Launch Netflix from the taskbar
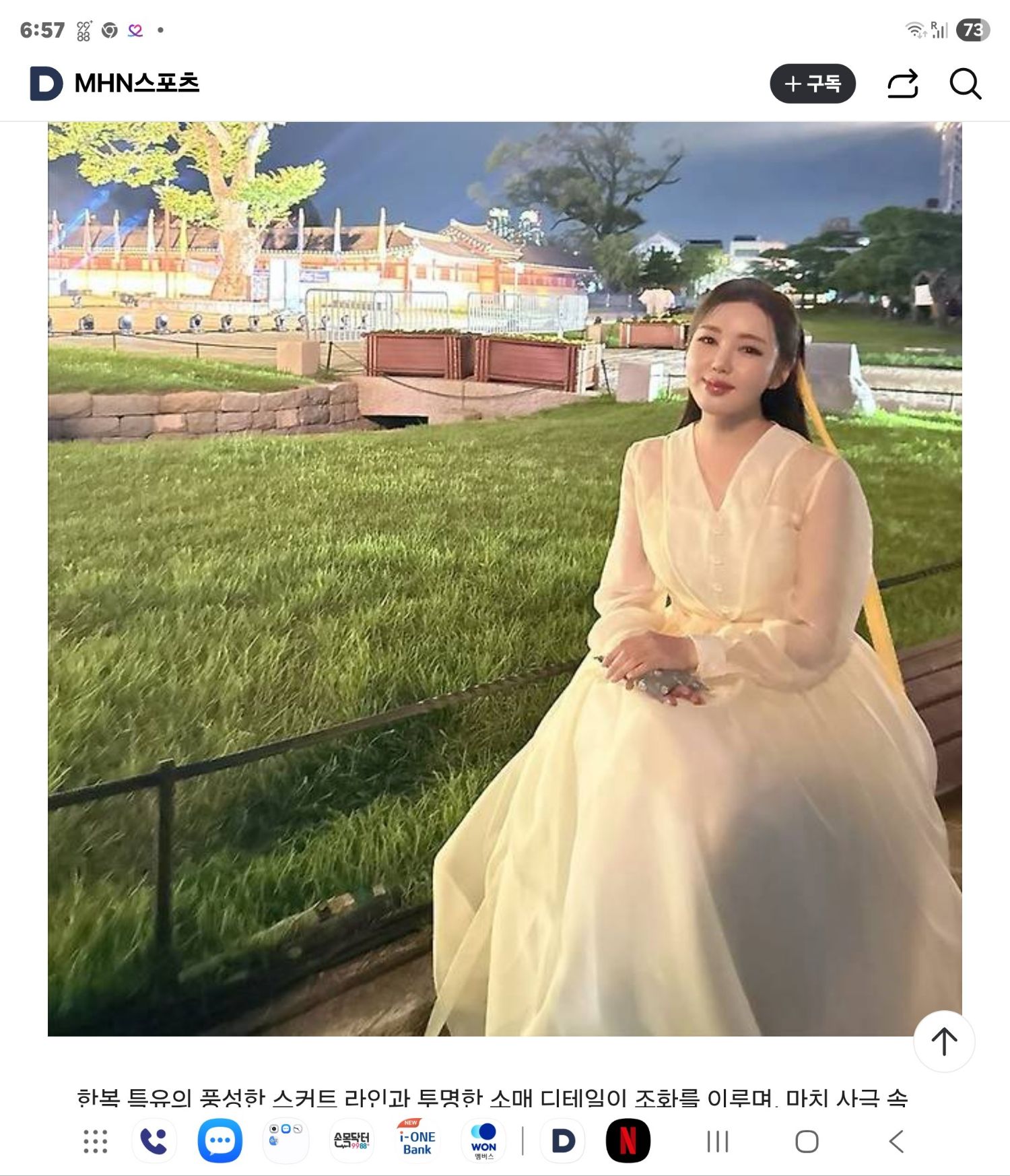Viewport: 1010px width, 1176px height. [628, 1141]
